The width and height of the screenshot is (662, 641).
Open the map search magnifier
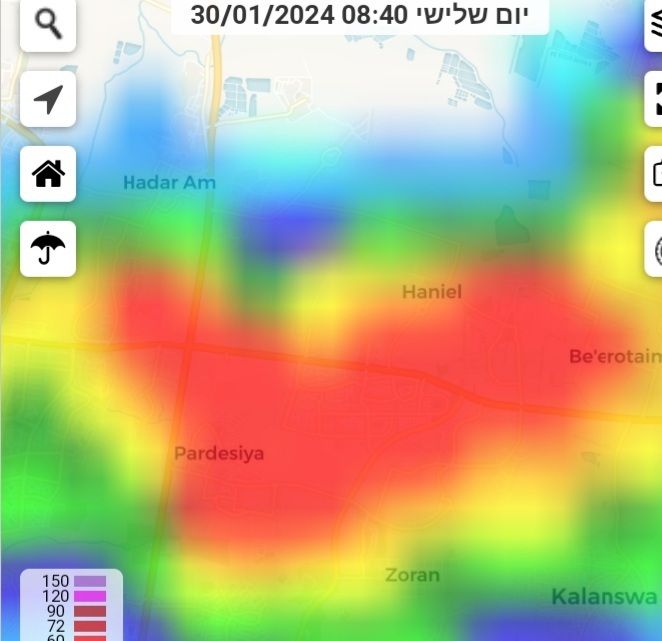pyautogui.click(x=48, y=24)
